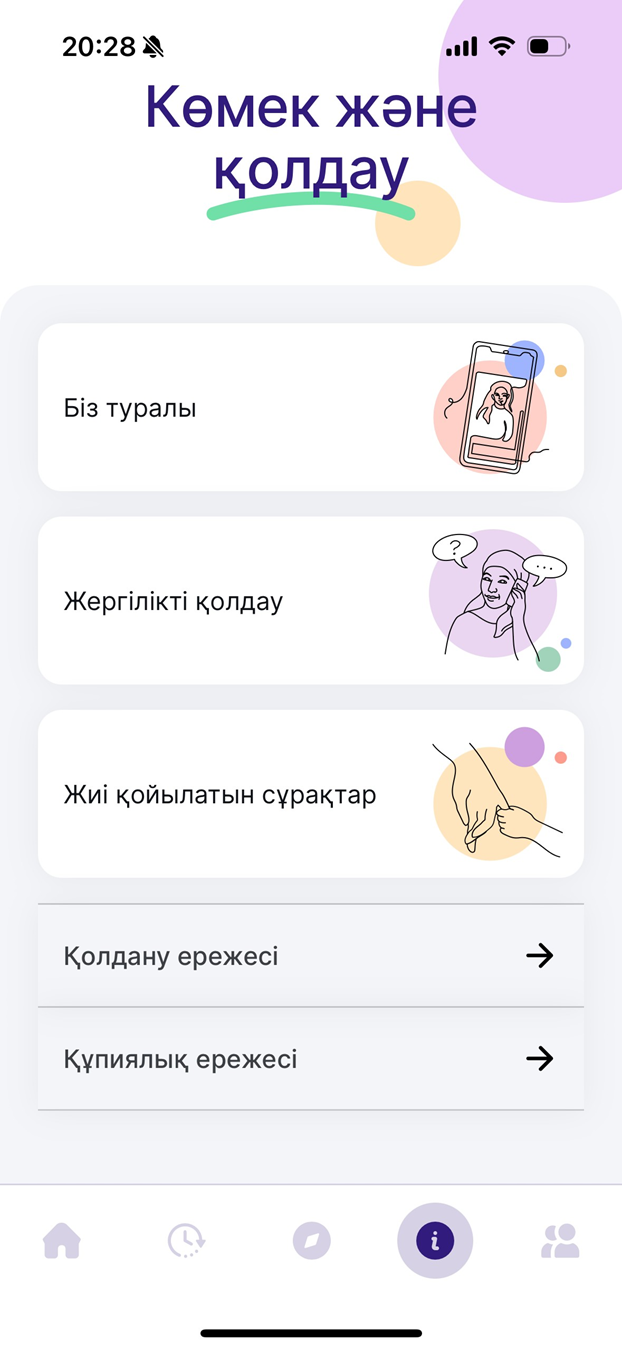Switch to the home tab
622x1350 pixels.
pyautogui.click(x=62, y=1241)
